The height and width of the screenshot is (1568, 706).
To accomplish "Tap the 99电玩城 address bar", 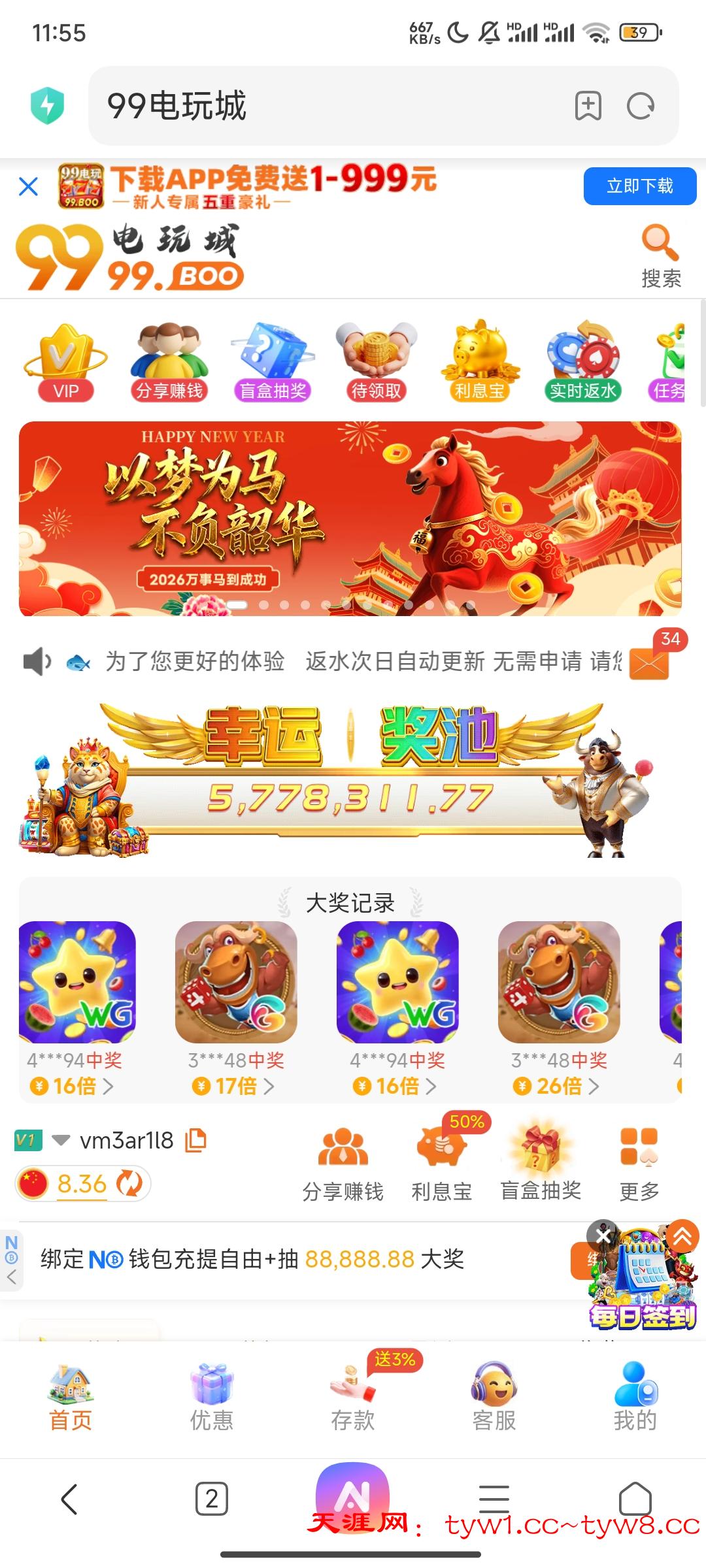I will pyautogui.click(x=327, y=106).
